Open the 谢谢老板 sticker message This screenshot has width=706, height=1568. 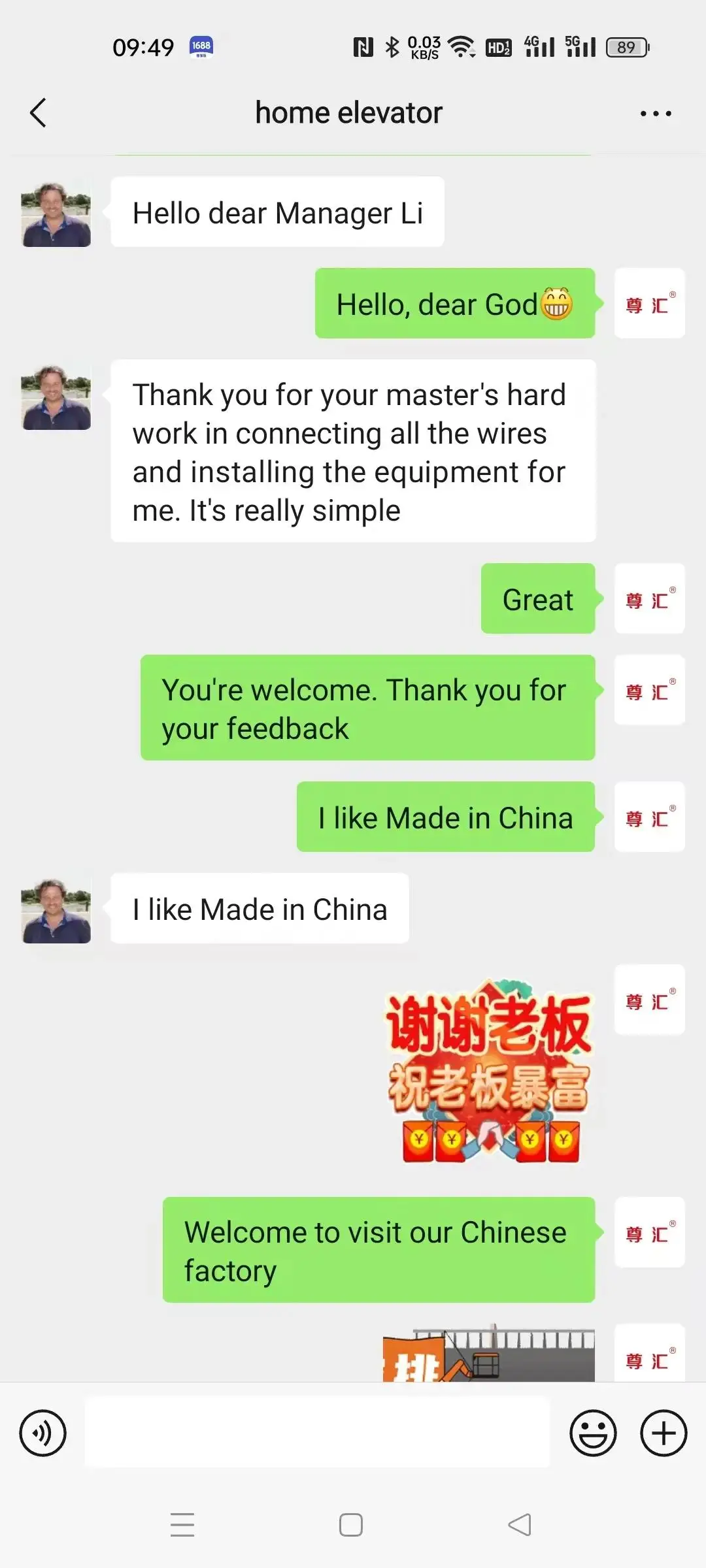pyautogui.click(x=489, y=1070)
